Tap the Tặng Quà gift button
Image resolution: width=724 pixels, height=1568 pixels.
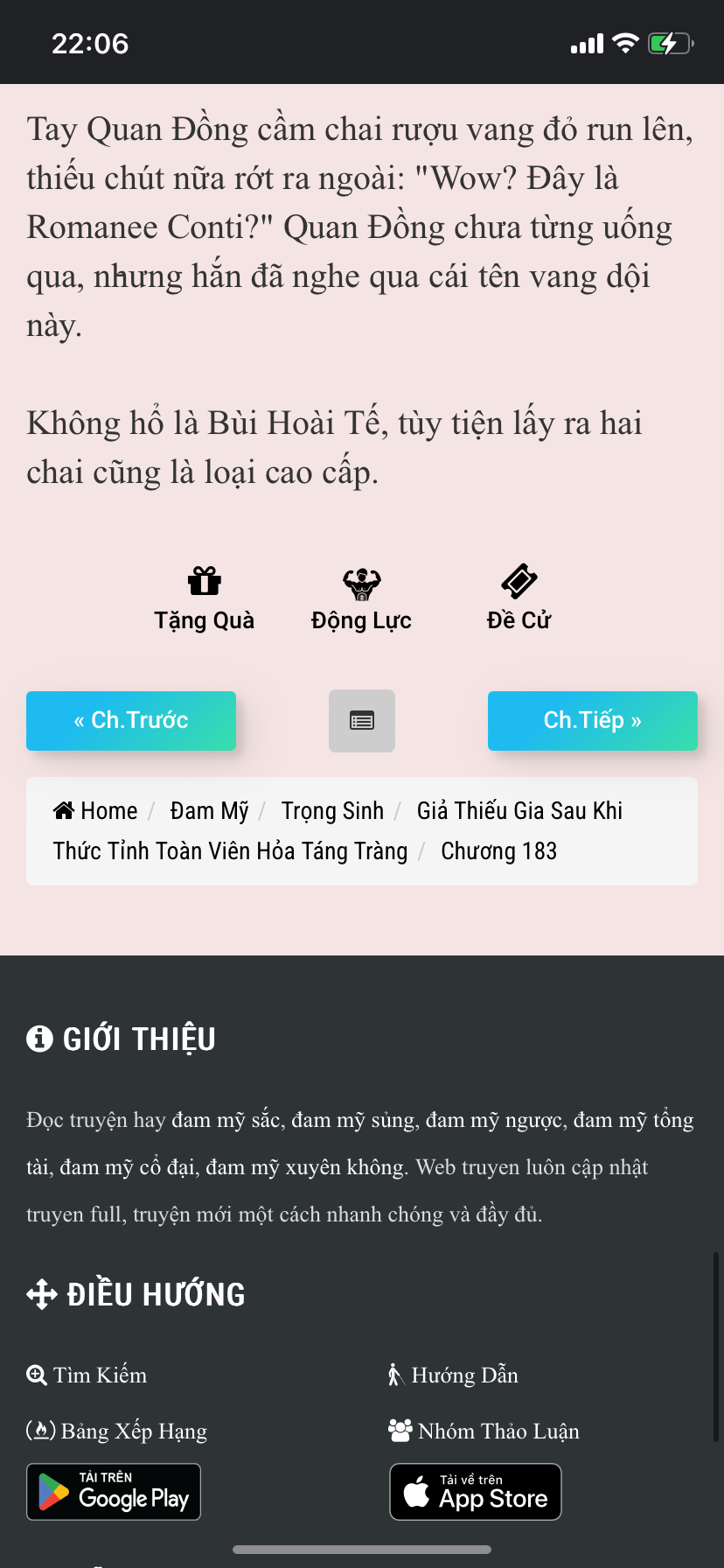[x=205, y=598]
